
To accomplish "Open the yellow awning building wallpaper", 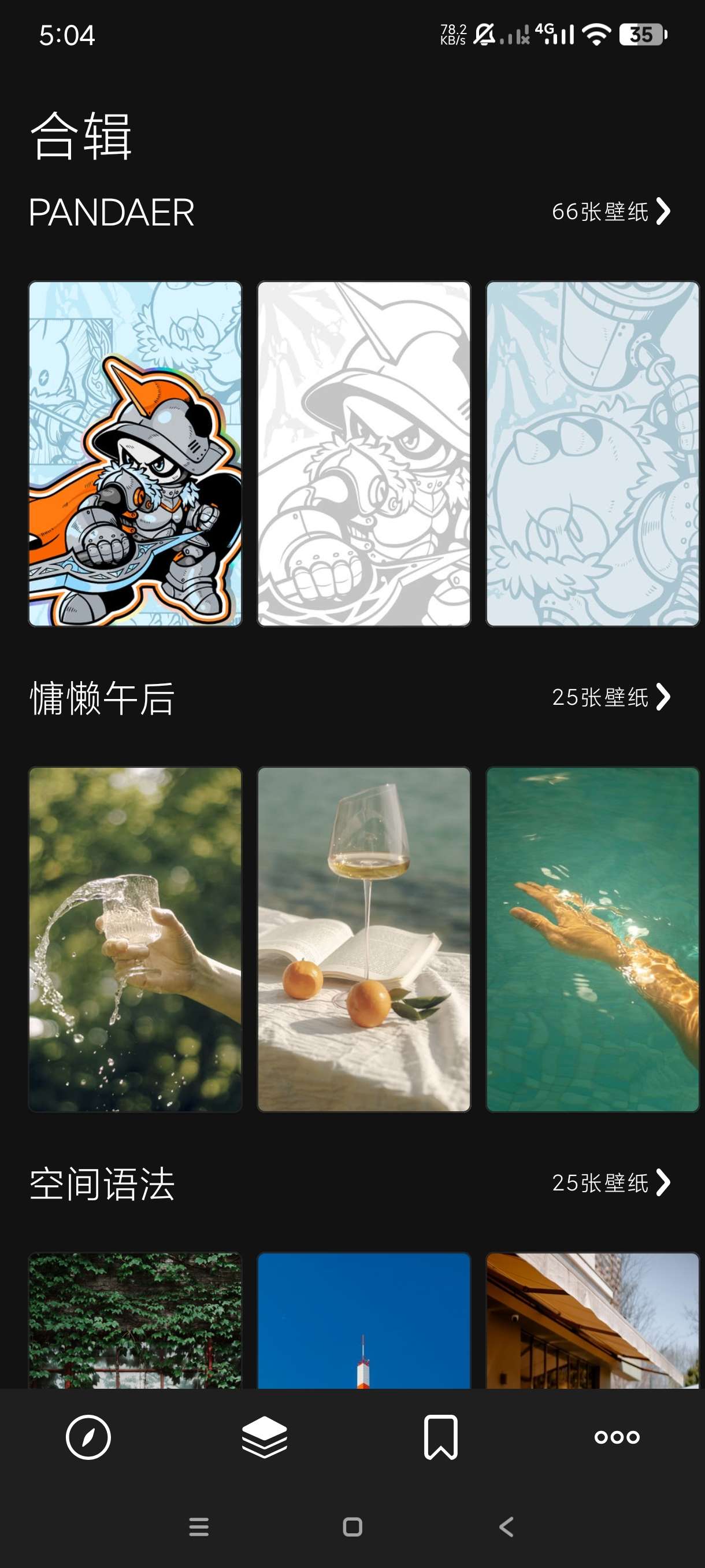I will 592,1321.
